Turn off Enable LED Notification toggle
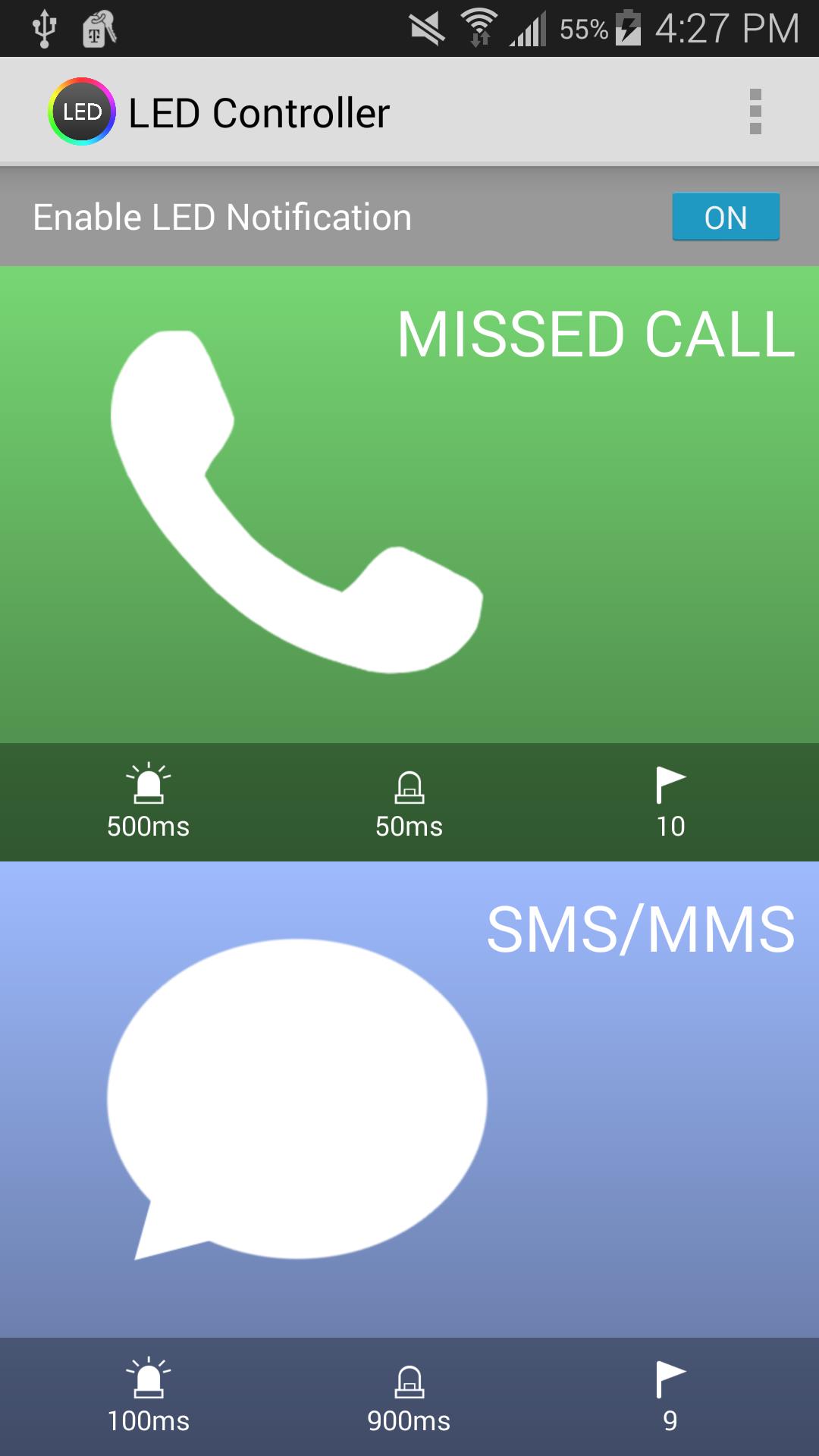The image size is (819, 1456). click(725, 218)
